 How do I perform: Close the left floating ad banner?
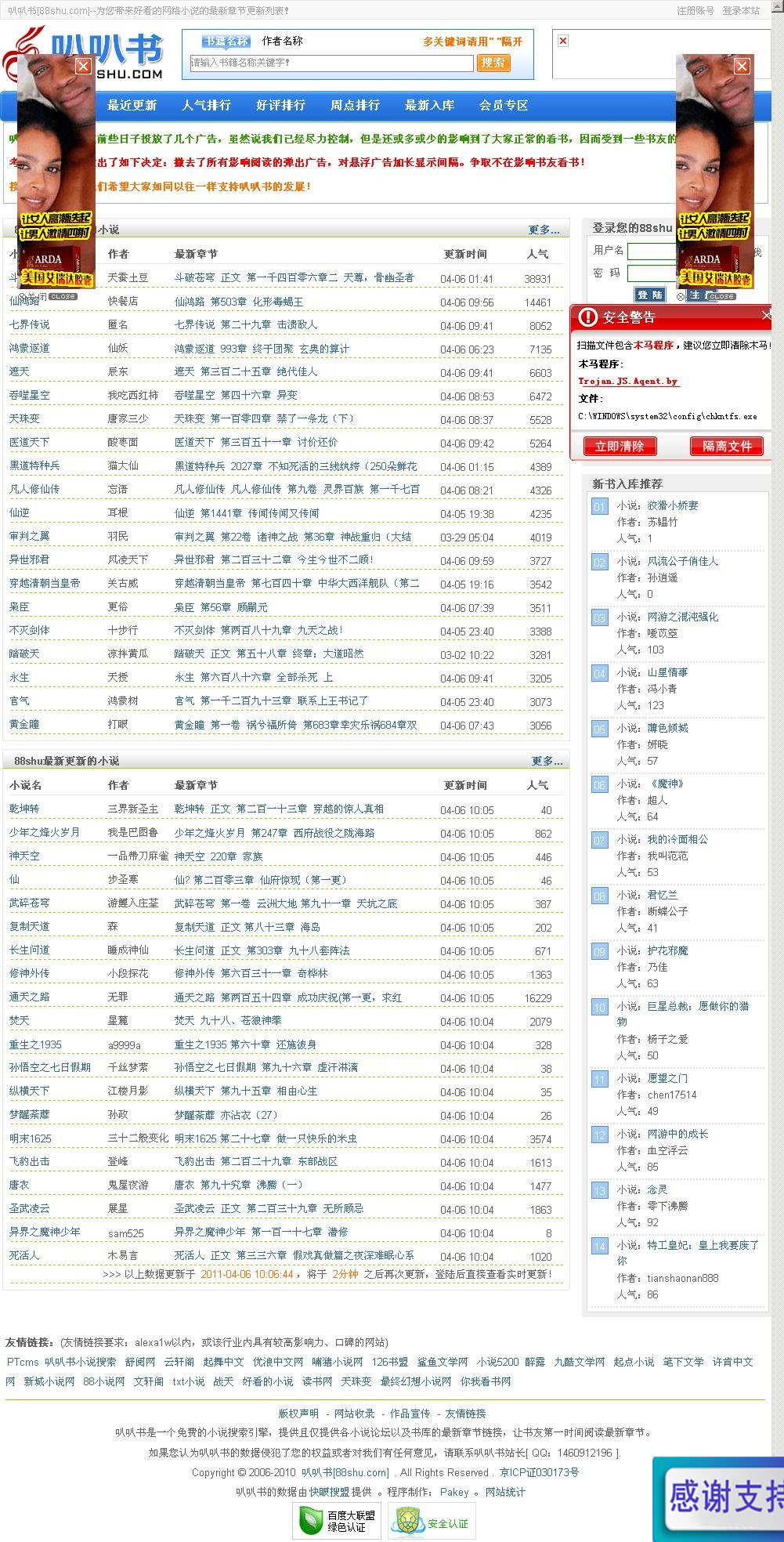pyautogui.click(x=83, y=67)
